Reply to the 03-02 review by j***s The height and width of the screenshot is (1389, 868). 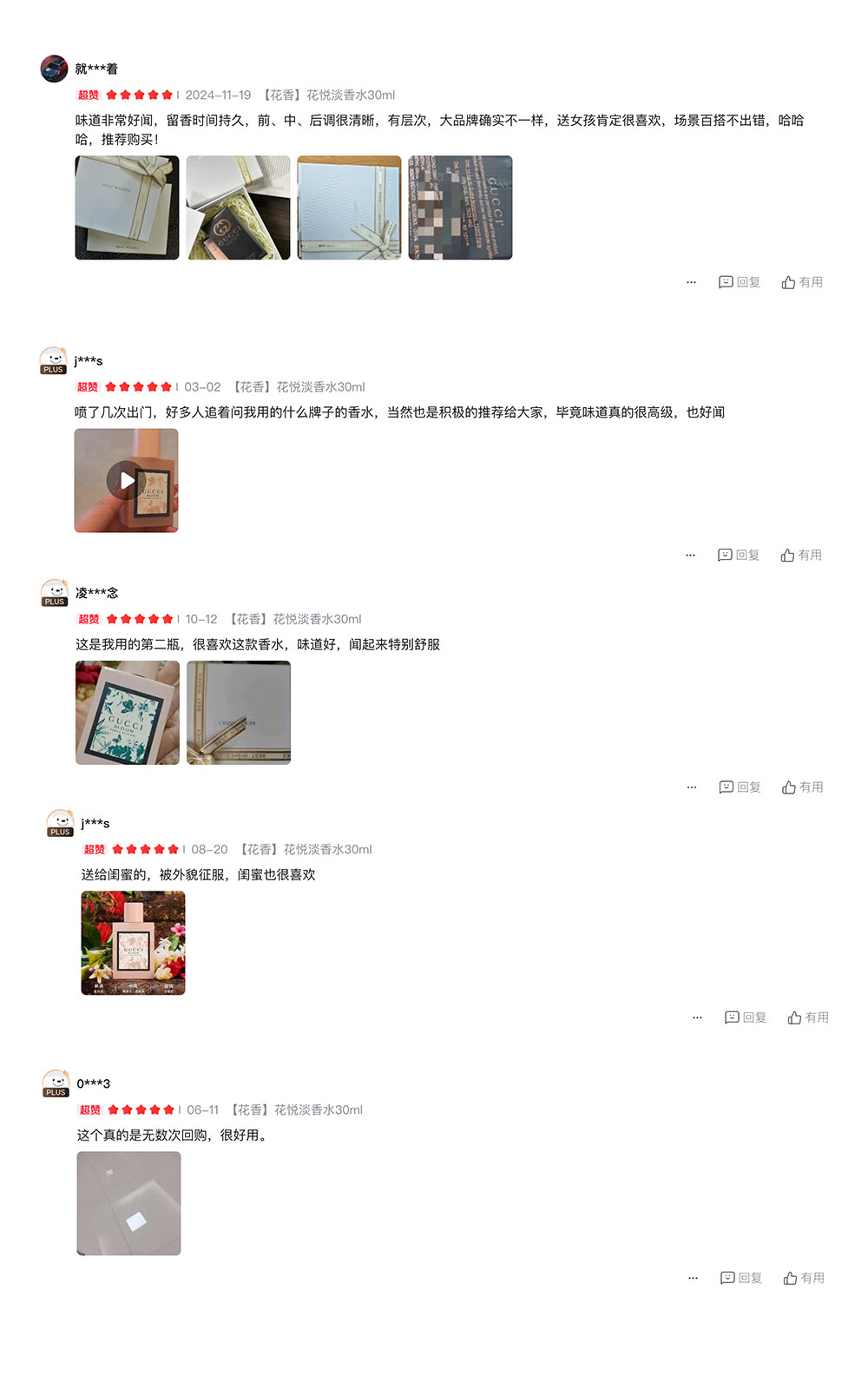click(738, 555)
